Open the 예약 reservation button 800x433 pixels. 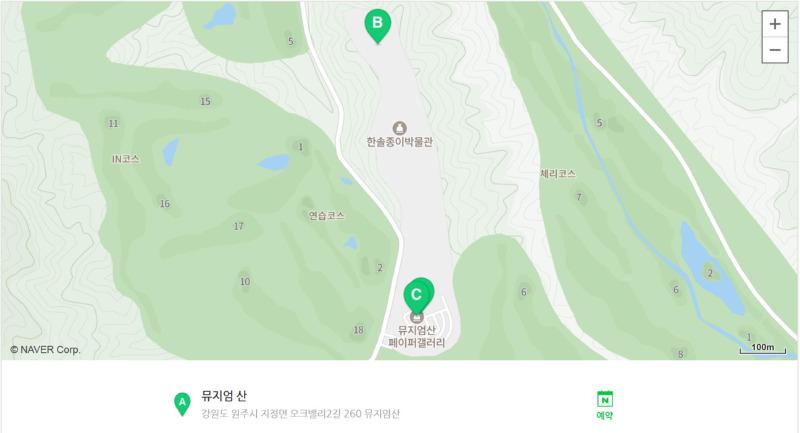(604, 404)
